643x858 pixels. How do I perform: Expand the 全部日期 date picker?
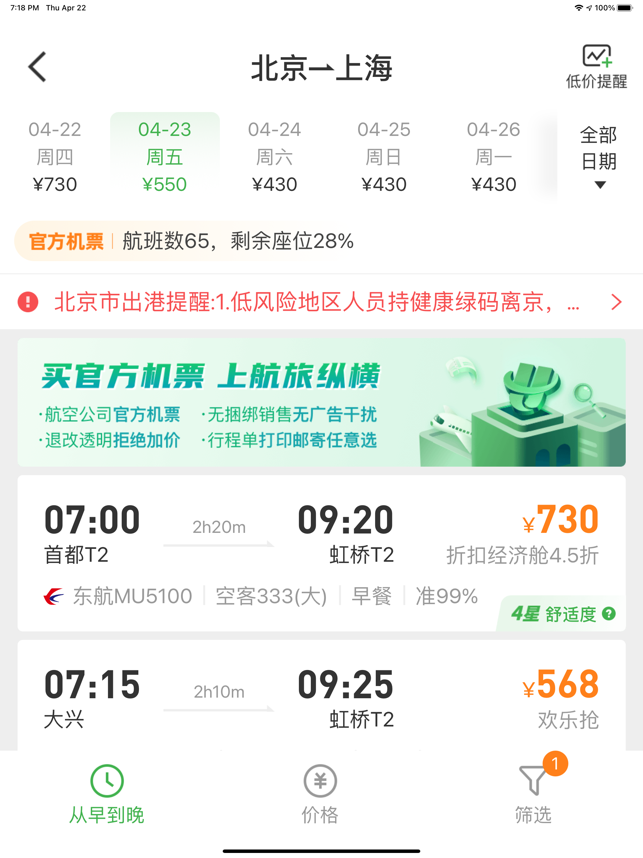point(599,157)
